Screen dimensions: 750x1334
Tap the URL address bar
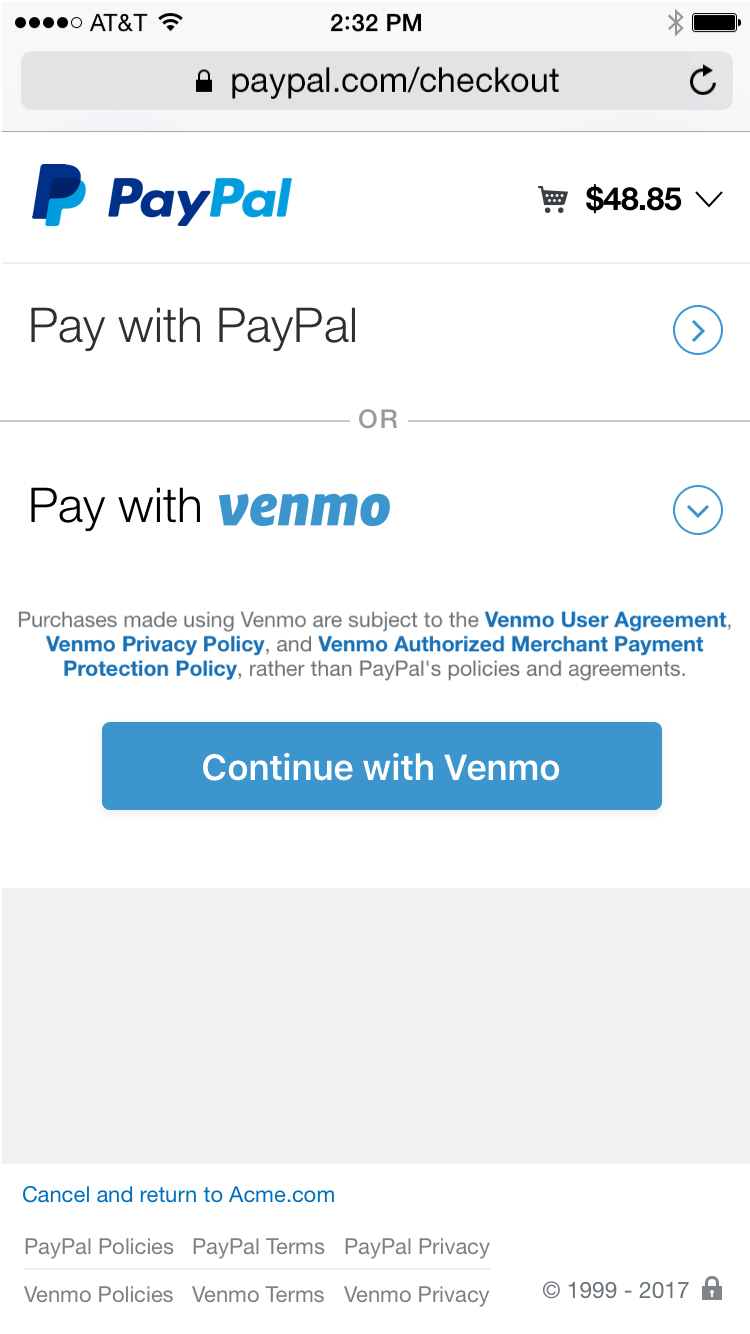pyautogui.click(x=394, y=80)
